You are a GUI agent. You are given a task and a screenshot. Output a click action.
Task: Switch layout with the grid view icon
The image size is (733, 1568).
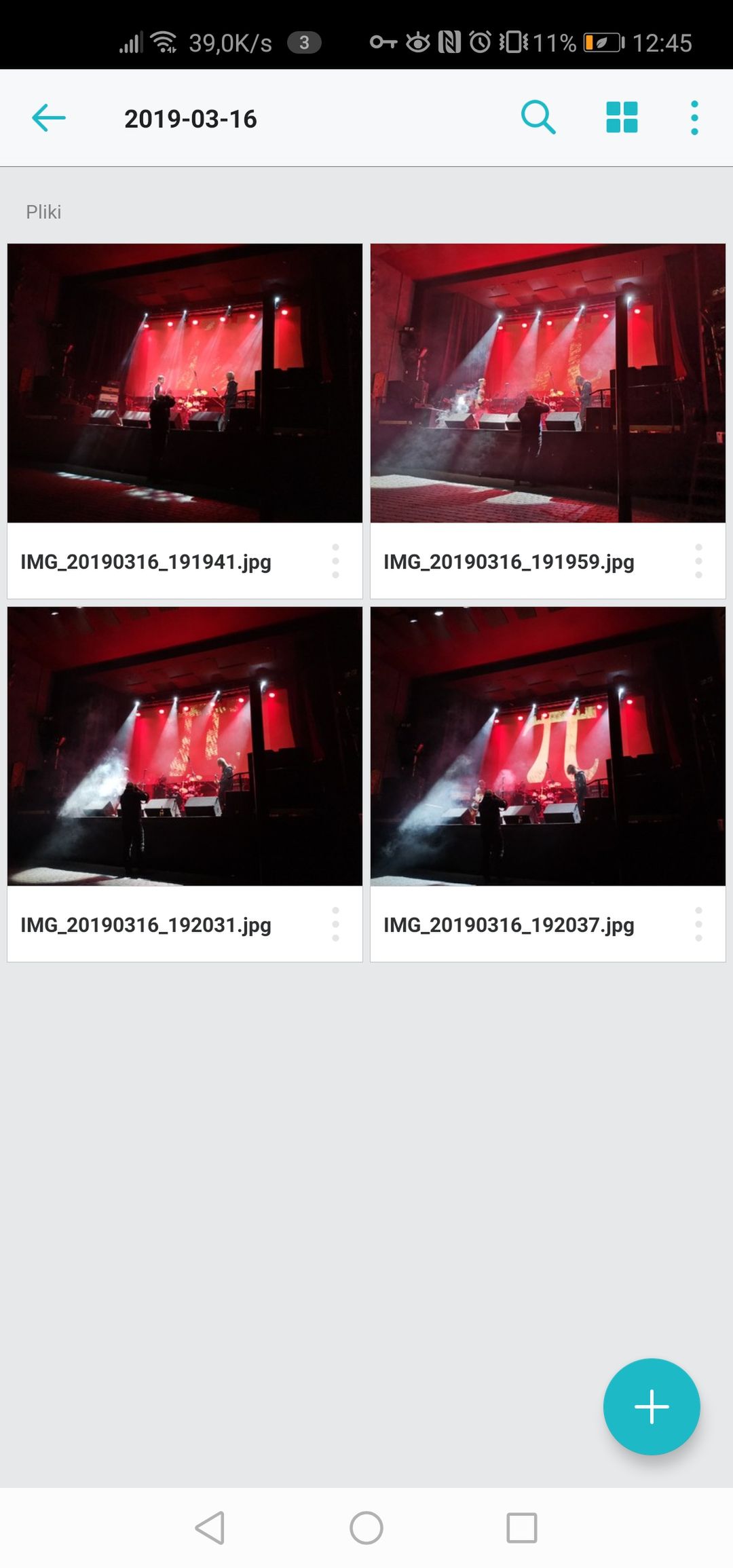pos(622,117)
